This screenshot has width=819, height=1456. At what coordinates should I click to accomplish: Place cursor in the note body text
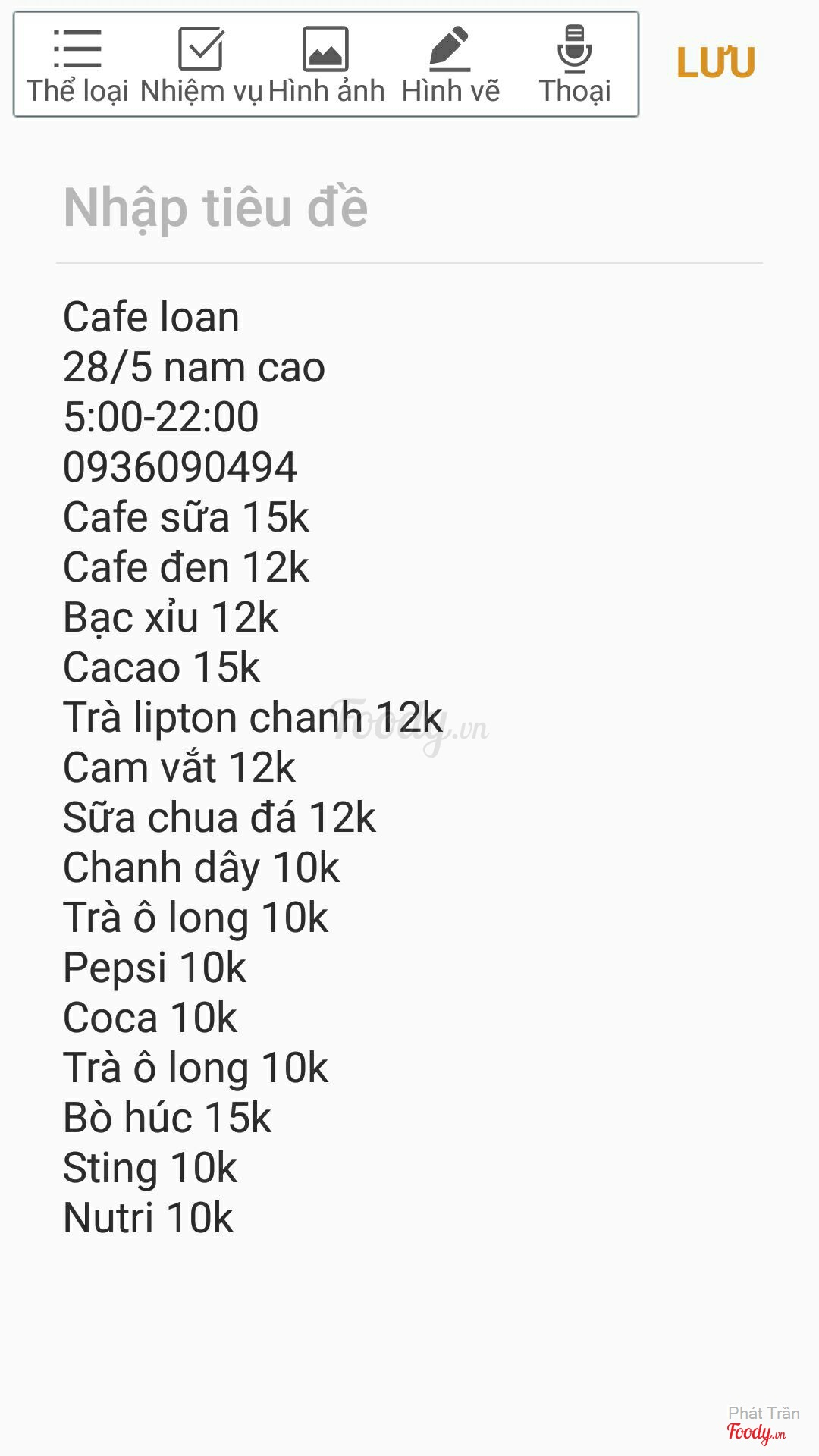click(409, 766)
